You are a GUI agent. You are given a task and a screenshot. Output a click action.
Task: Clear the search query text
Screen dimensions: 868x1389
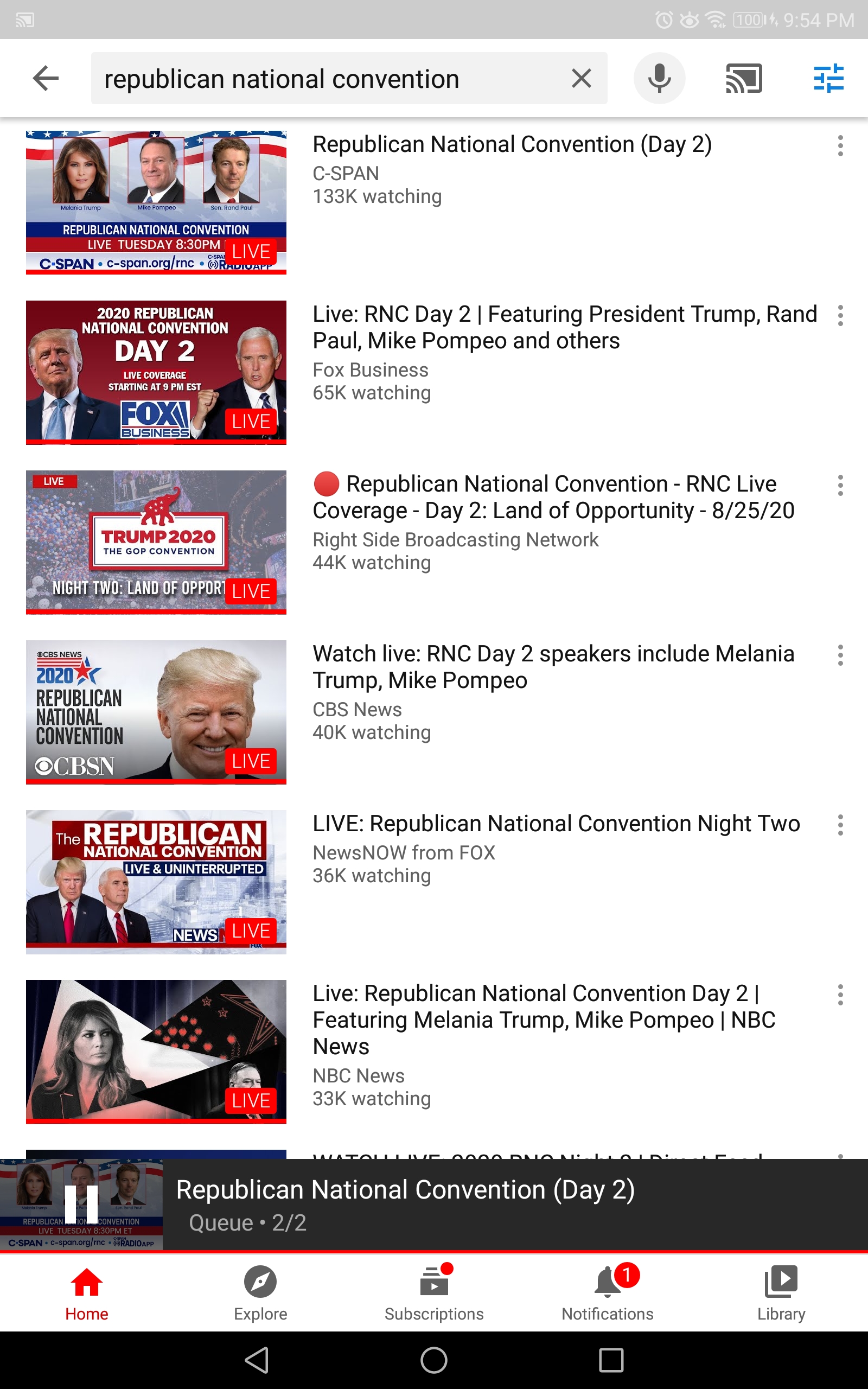click(x=581, y=78)
